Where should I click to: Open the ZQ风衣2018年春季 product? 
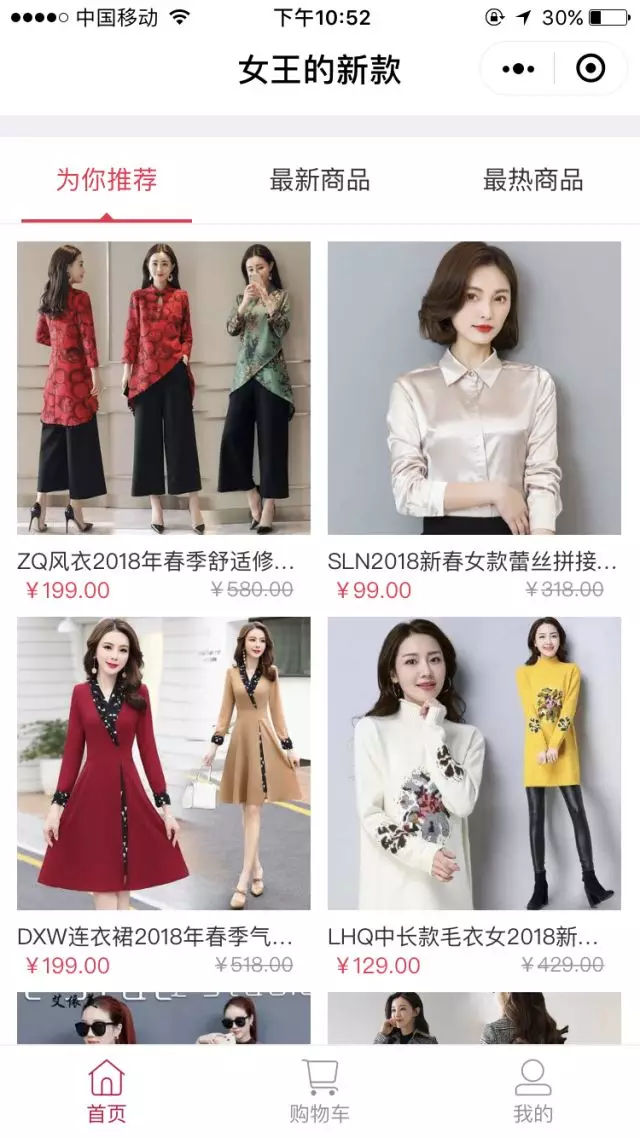164,388
